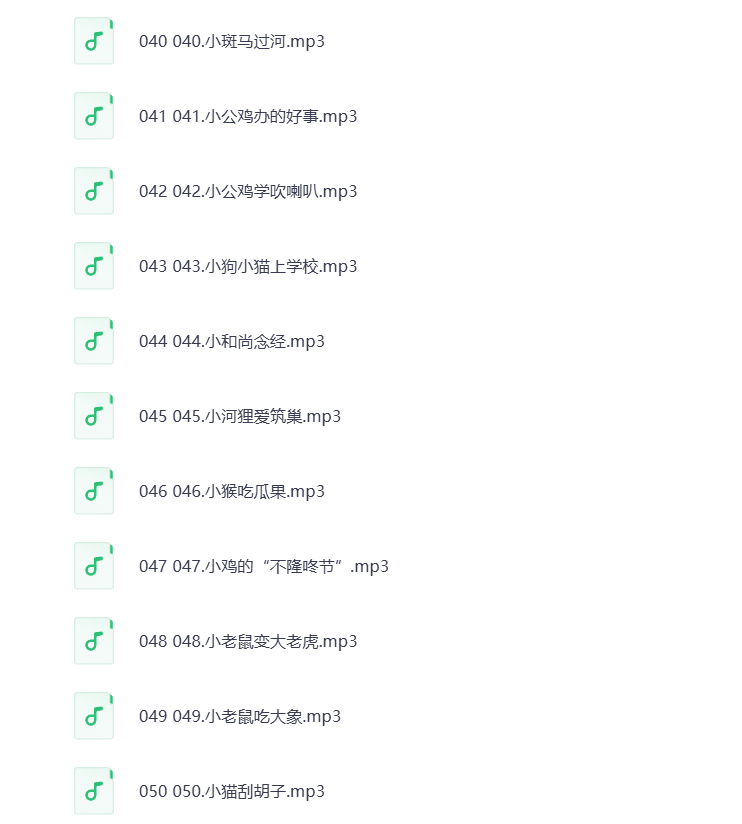Click the title 043 043.小狗小猫上学校.mp3
Screen dimensions: 742x824
click(248, 265)
